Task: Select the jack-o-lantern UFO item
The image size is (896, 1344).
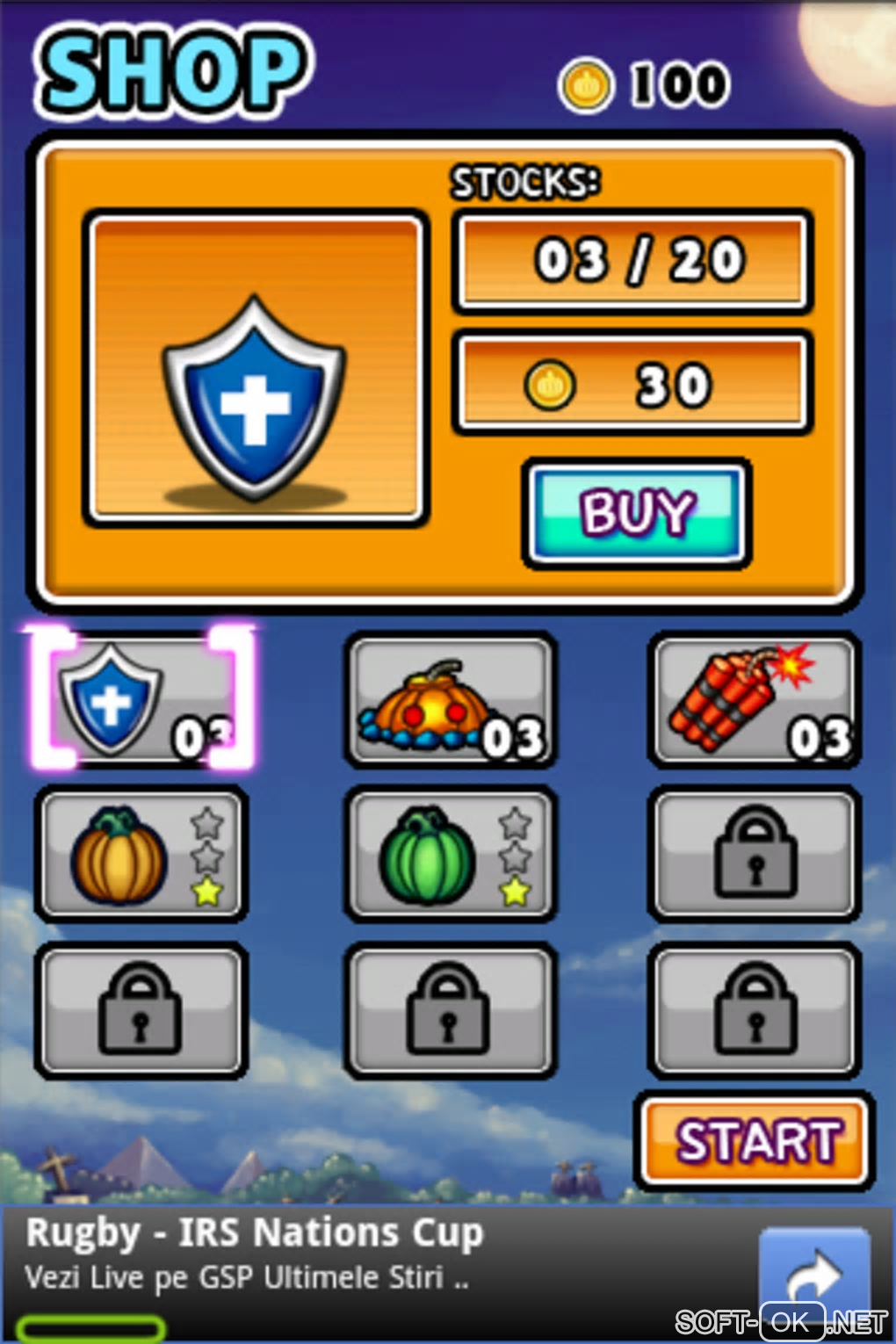Action: click(x=450, y=700)
